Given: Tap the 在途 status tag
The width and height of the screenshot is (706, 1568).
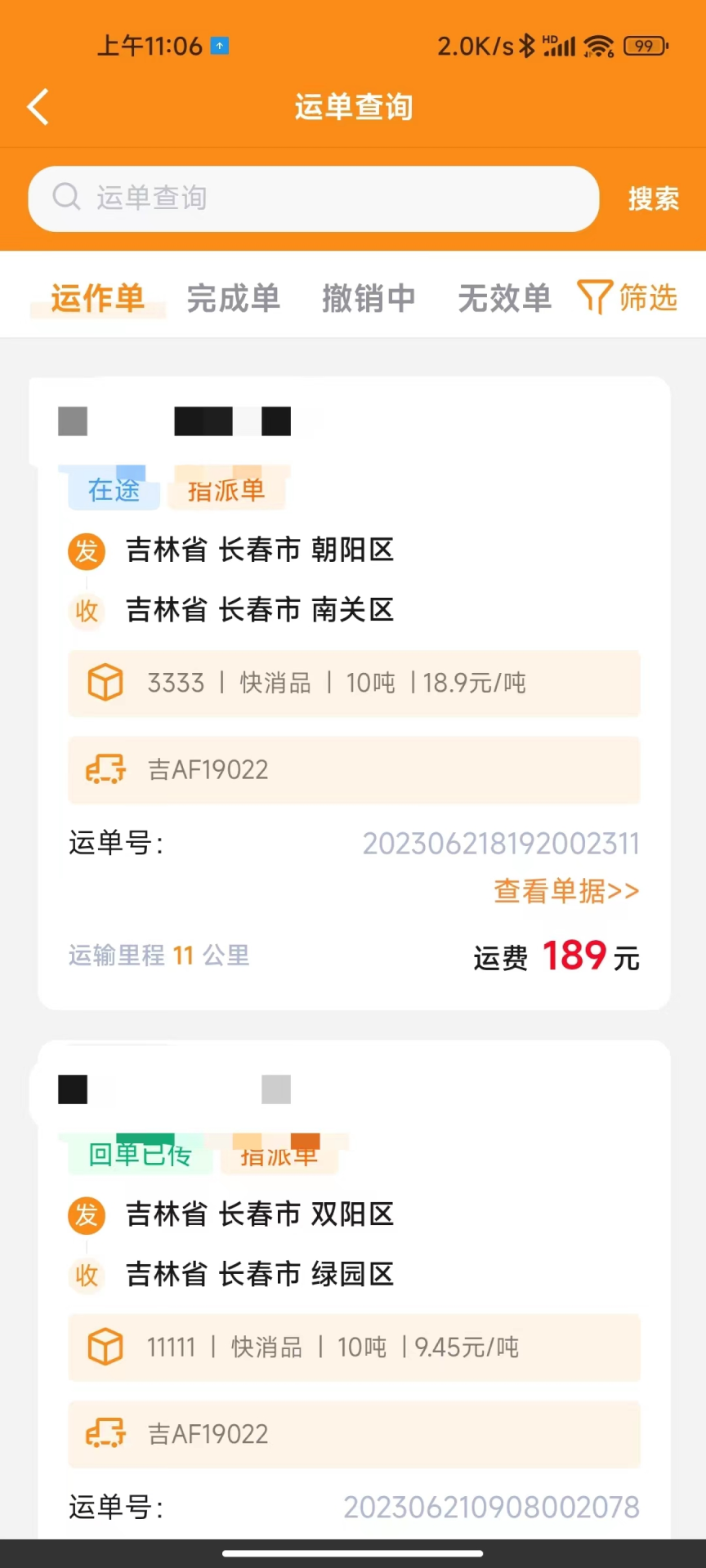Looking at the screenshot, I should click(x=113, y=490).
